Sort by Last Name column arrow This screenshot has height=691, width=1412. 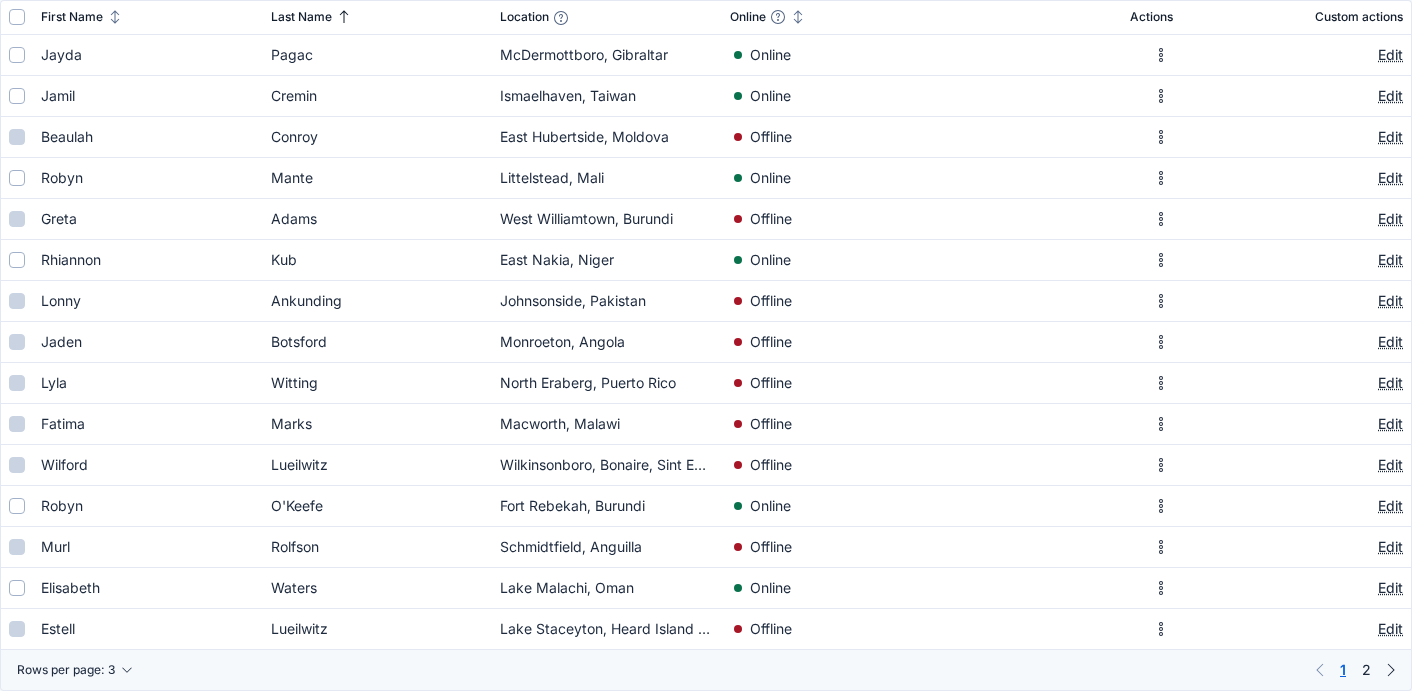tap(344, 17)
